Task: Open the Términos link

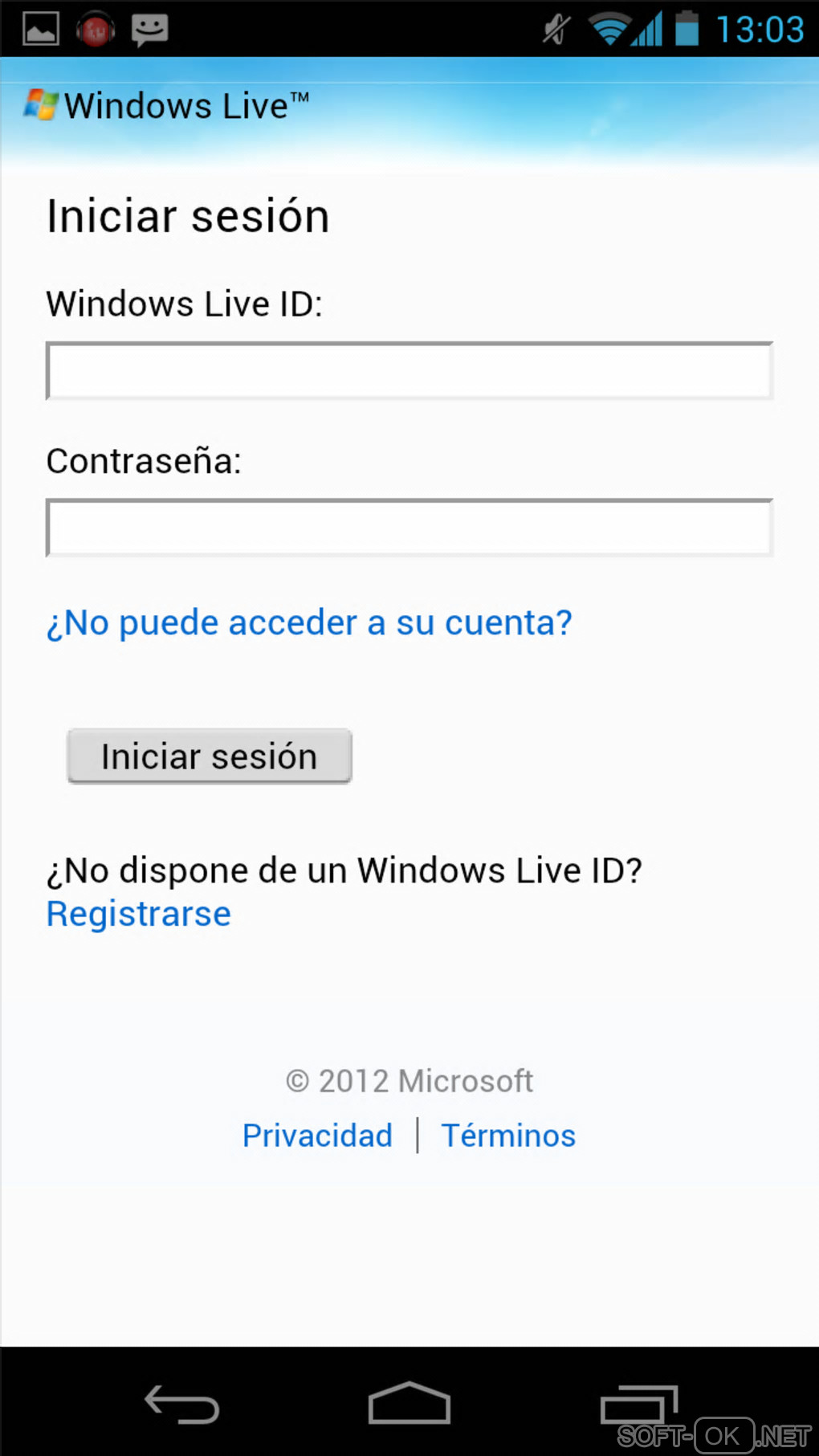Action: pos(508,1136)
